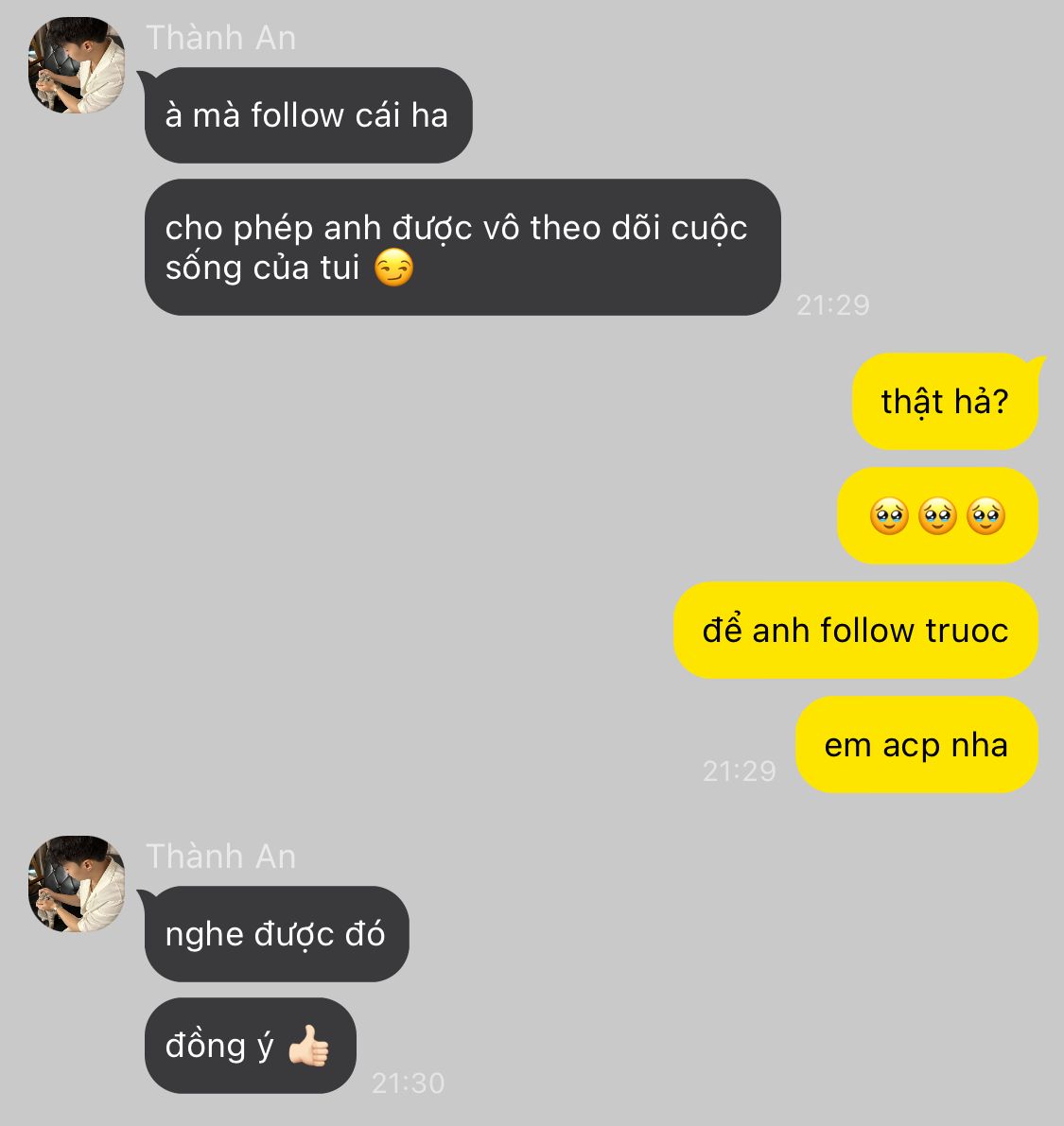
Task: Open Thành An's avatar beside "à mà follow cái ha"
Action: click(77, 65)
